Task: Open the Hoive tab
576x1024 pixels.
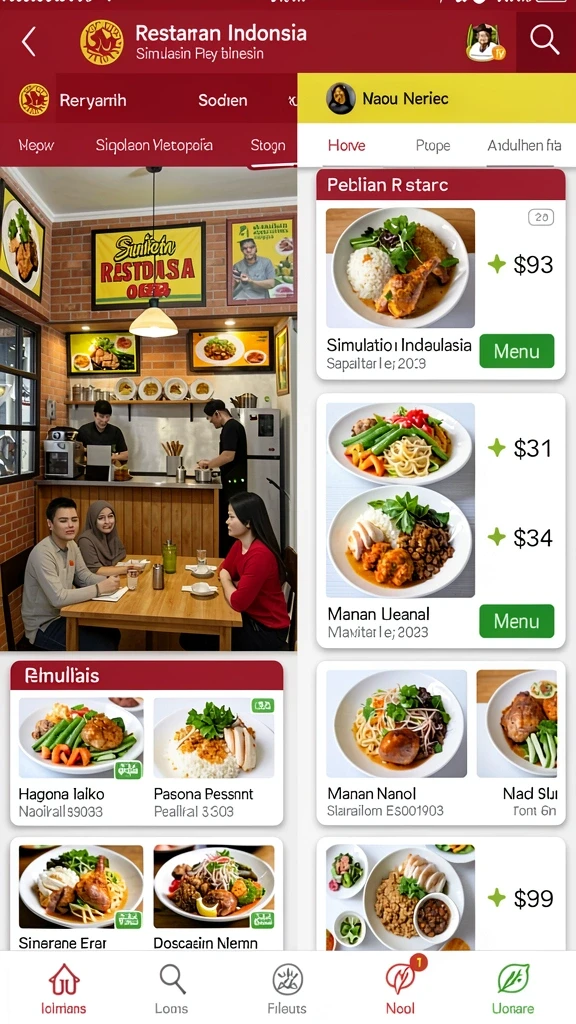Action: coord(346,145)
